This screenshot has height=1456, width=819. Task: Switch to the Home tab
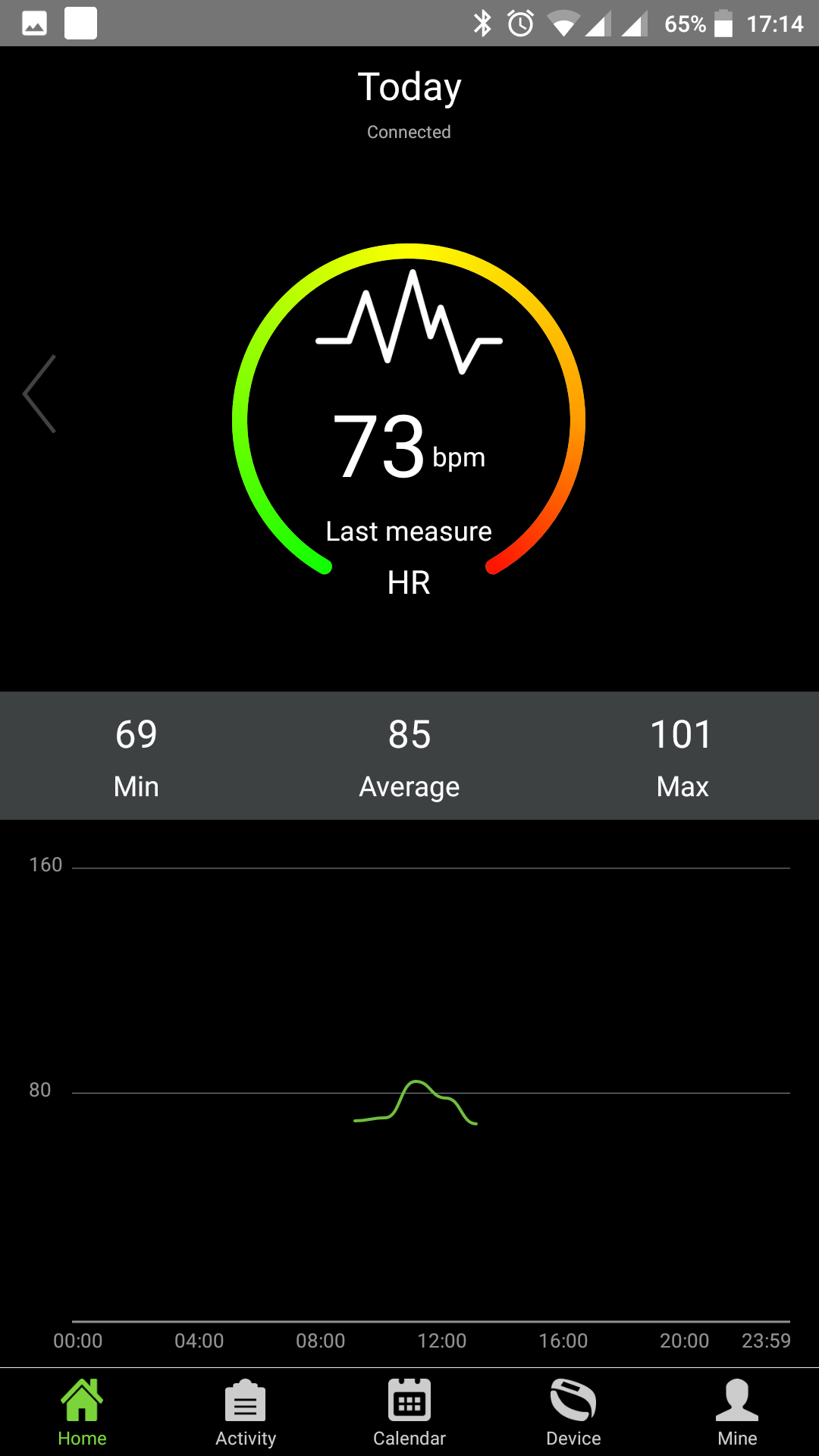click(x=82, y=1412)
